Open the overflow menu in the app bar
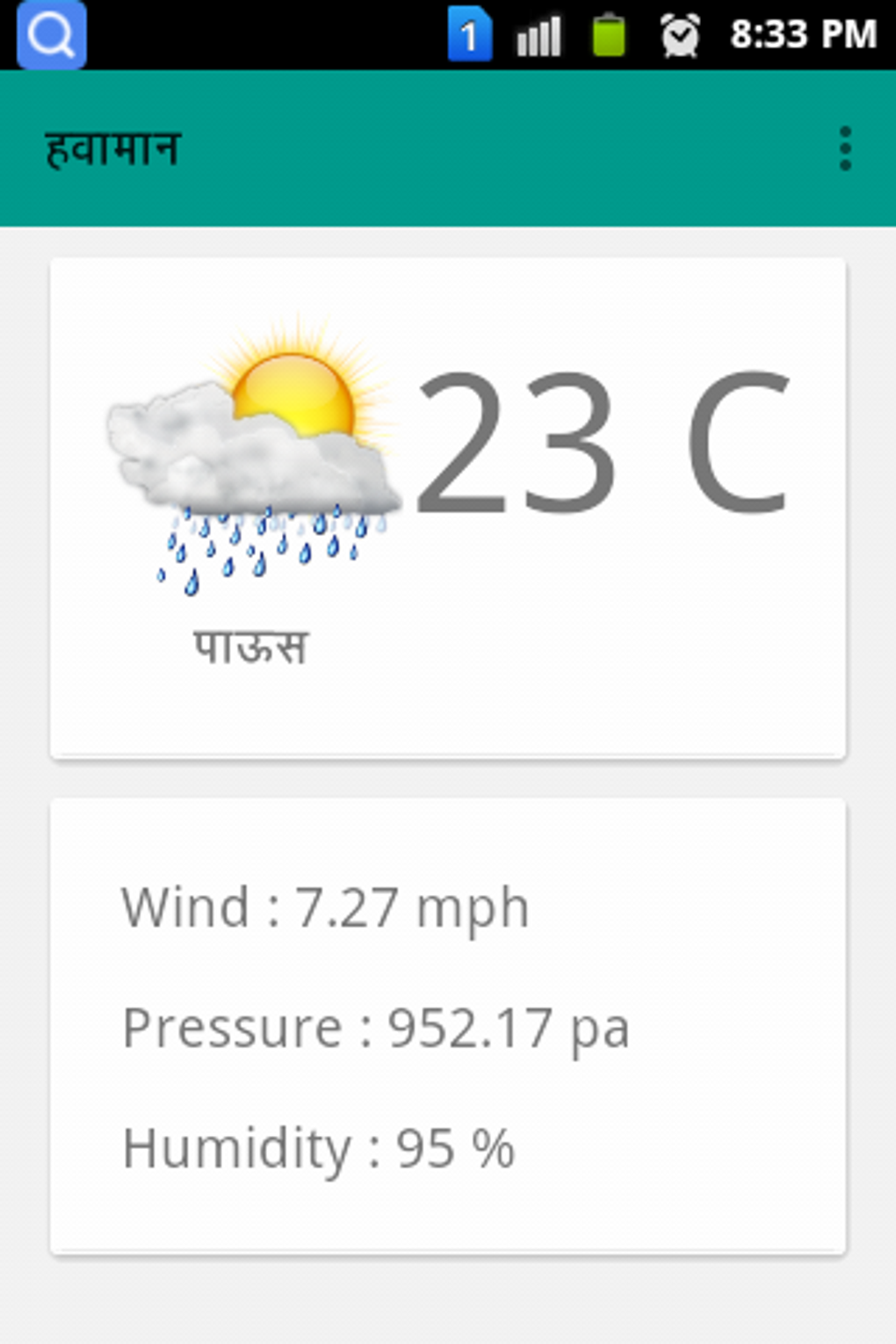Viewport: 896px width, 1344px height. (844, 148)
